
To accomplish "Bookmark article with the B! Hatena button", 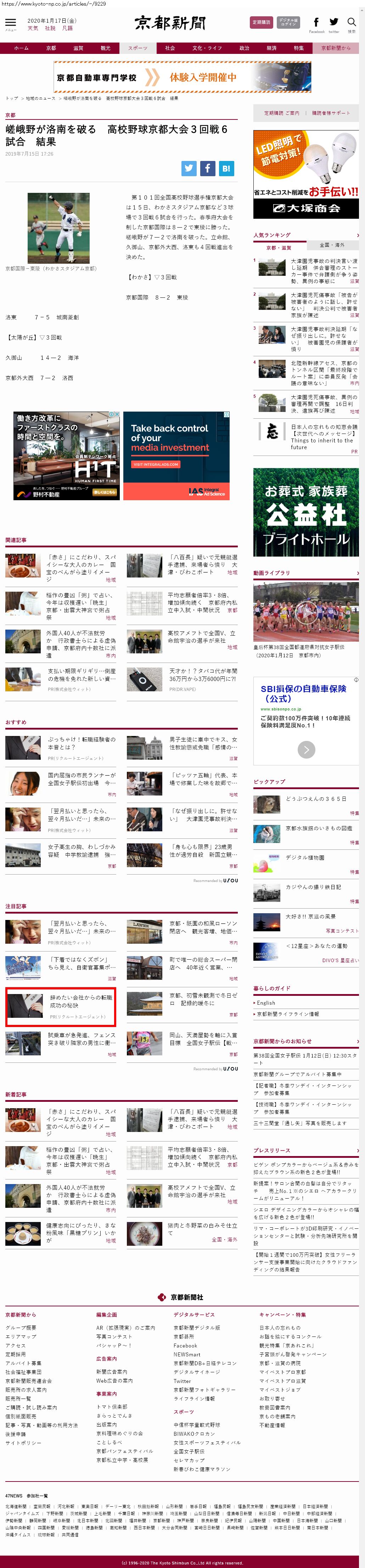I will (226, 169).
